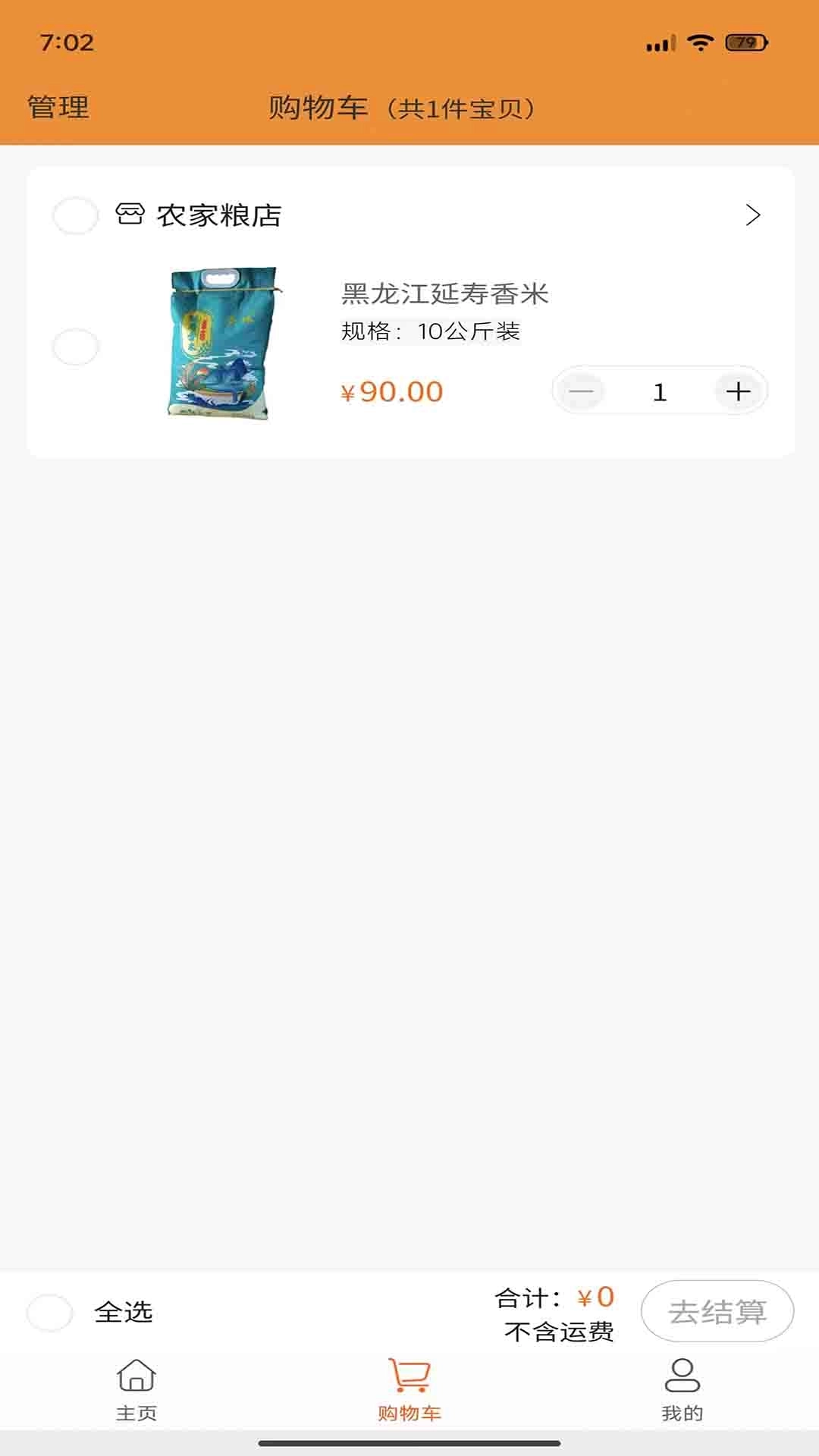Image resolution: width=819 pixels, height=1456 pixels.
Task: Switch to the 主页 home tab
Action: (x=136, y=1389)
